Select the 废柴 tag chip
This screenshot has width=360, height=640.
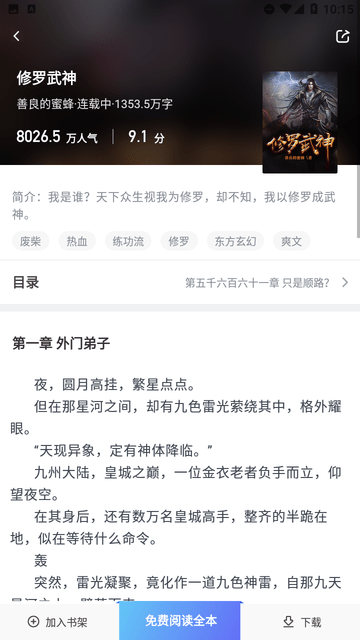(x=31, y=241)
